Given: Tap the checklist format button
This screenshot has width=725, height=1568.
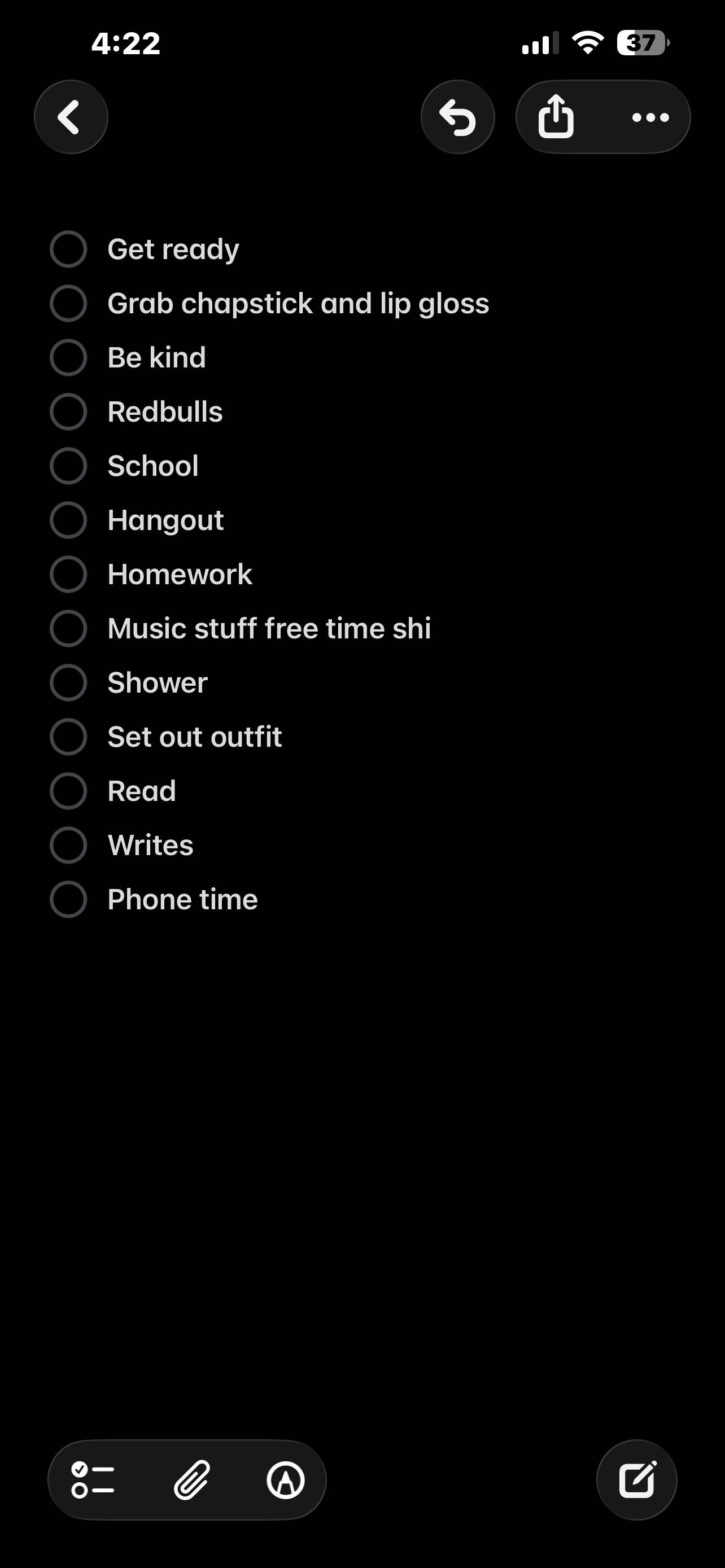Looking at the screenshot, I should point(93,1480).
